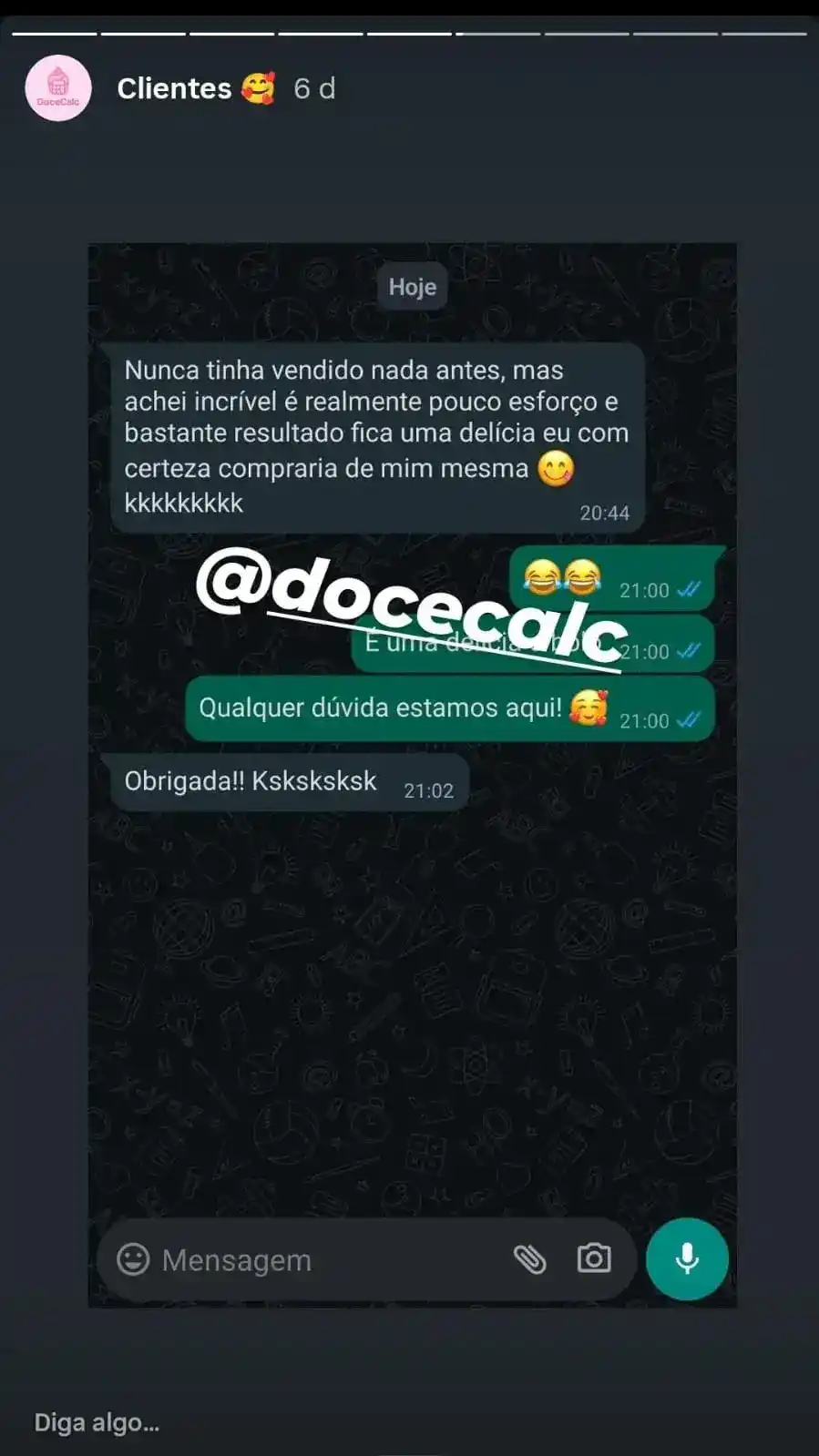Click the DoceCalc profile picture

click(x=58, y=88)
